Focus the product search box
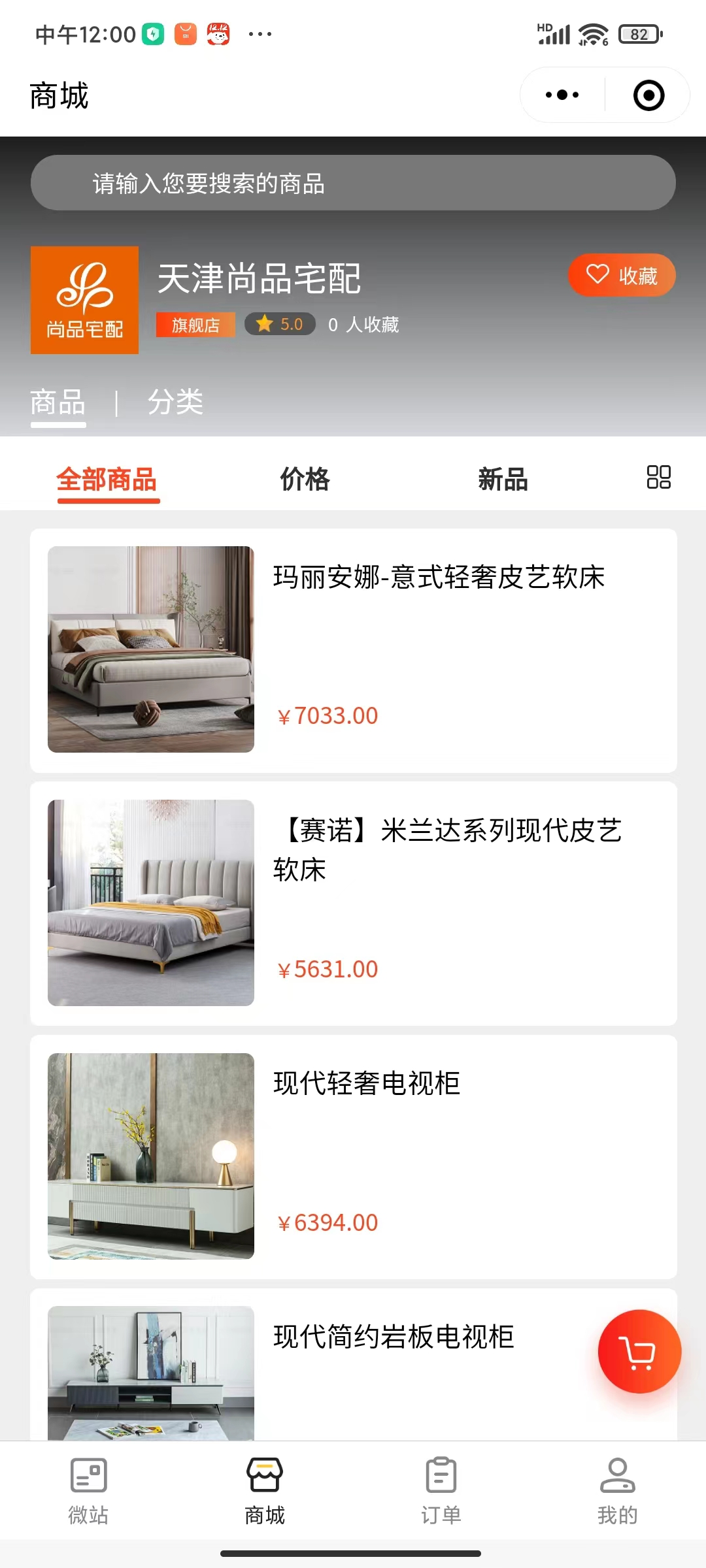 (x=353, y=183)
